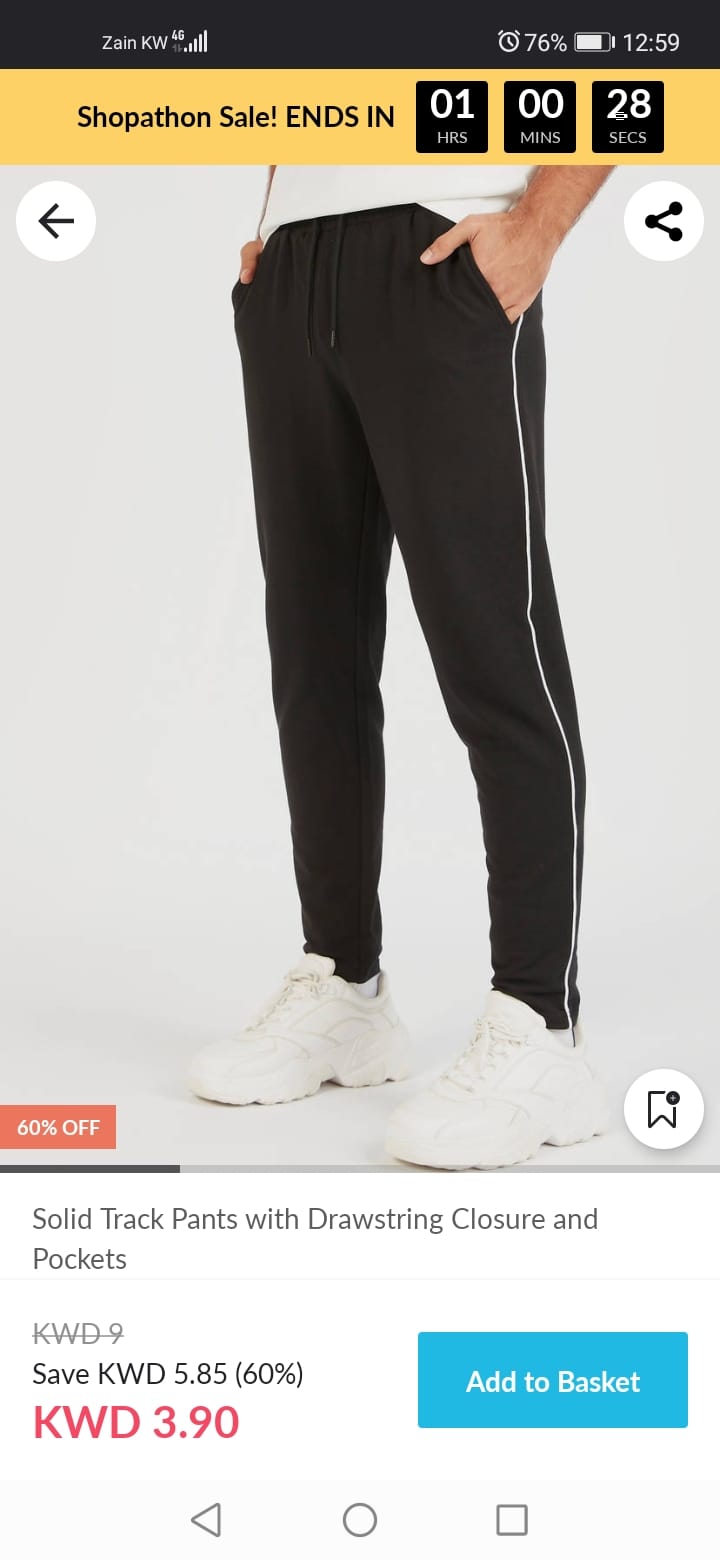Go back using the arrow icon

[x=56, y=221]
